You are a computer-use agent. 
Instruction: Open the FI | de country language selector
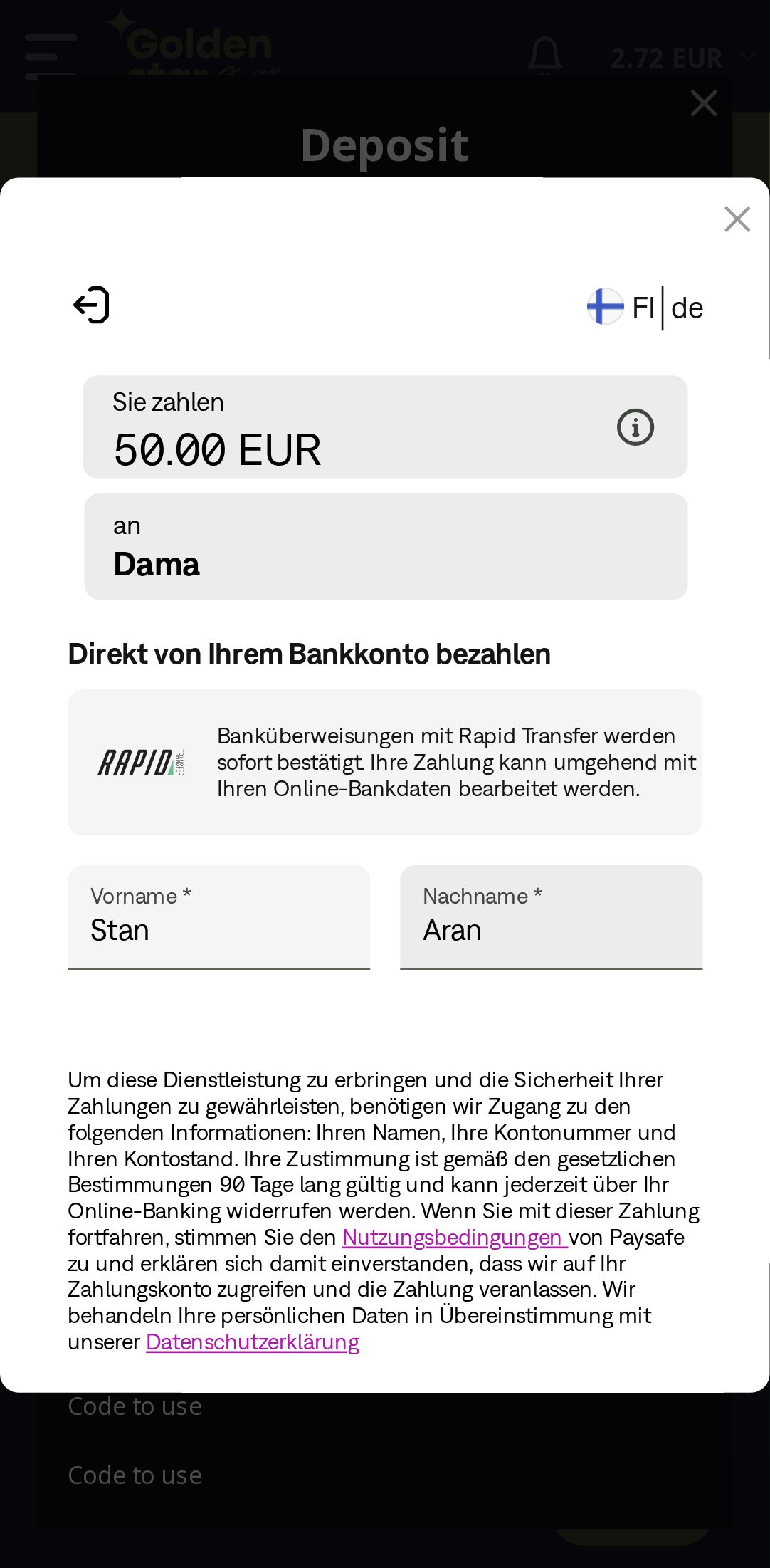coord(645,308)
